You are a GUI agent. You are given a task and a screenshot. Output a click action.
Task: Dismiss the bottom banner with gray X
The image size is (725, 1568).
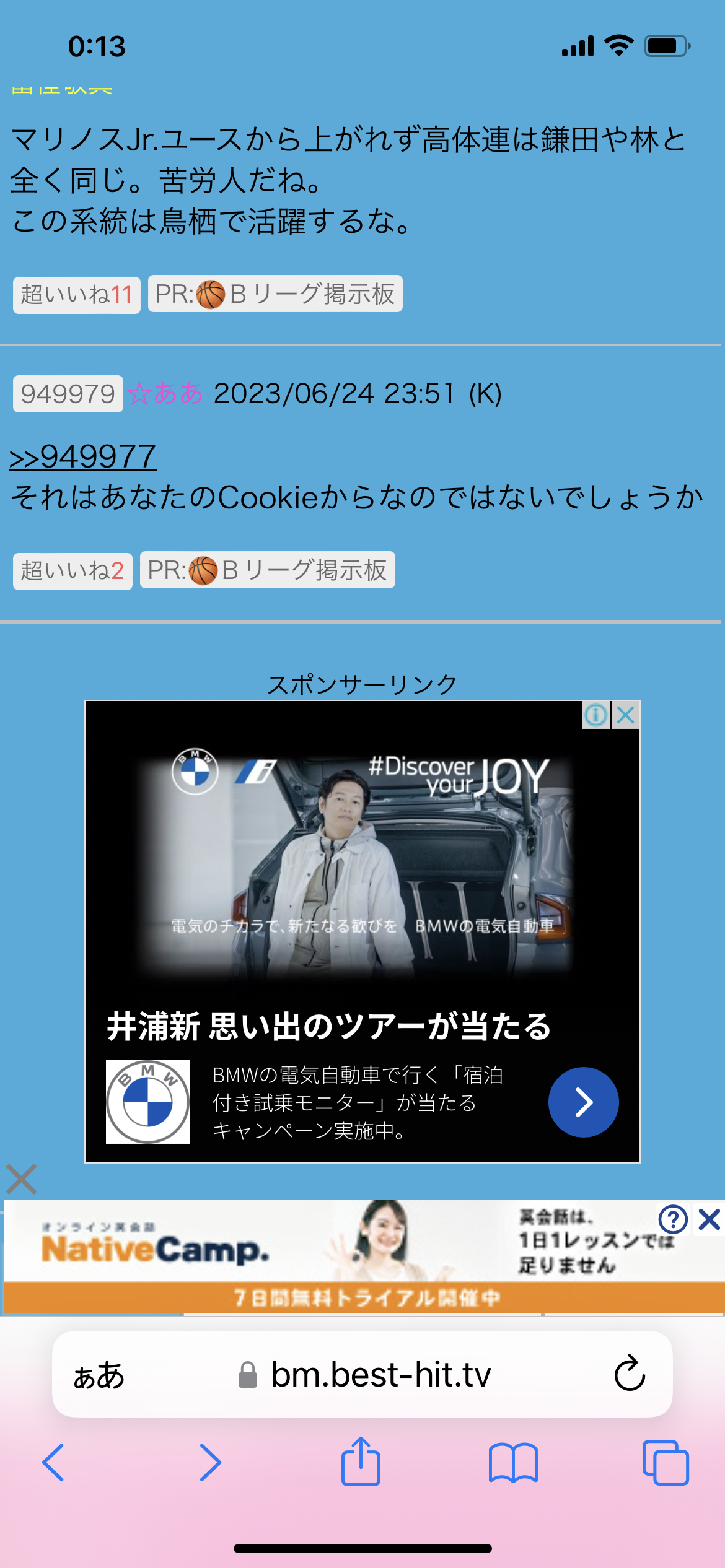[22, 1179]
